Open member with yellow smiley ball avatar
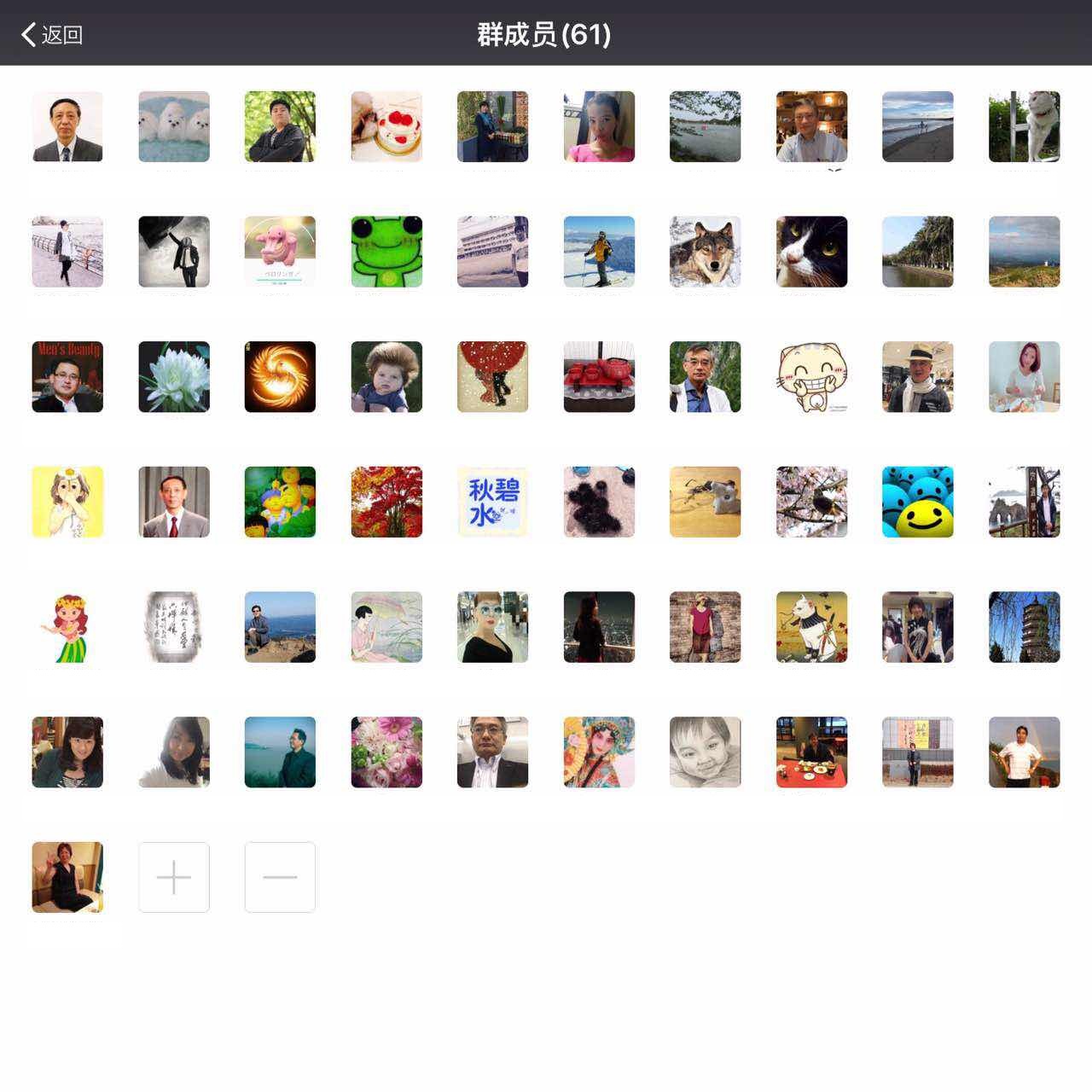The image size is (1092, 1092). click(x=917, y=502)
